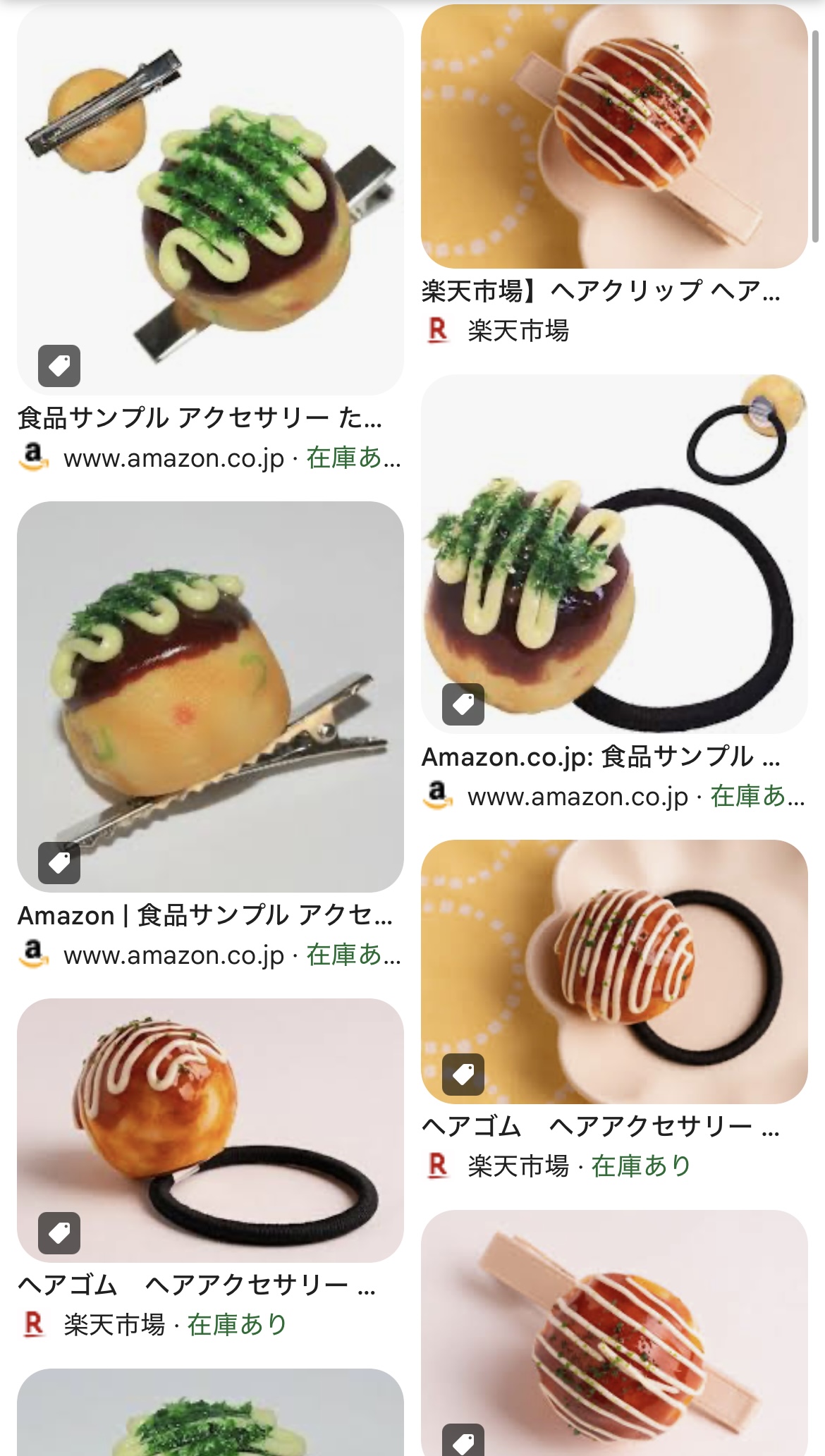The height and width of the screenshot is (1456, 825).
Task: Open the Amazon takoyaki hair tie image
Action: pos(613,553)
